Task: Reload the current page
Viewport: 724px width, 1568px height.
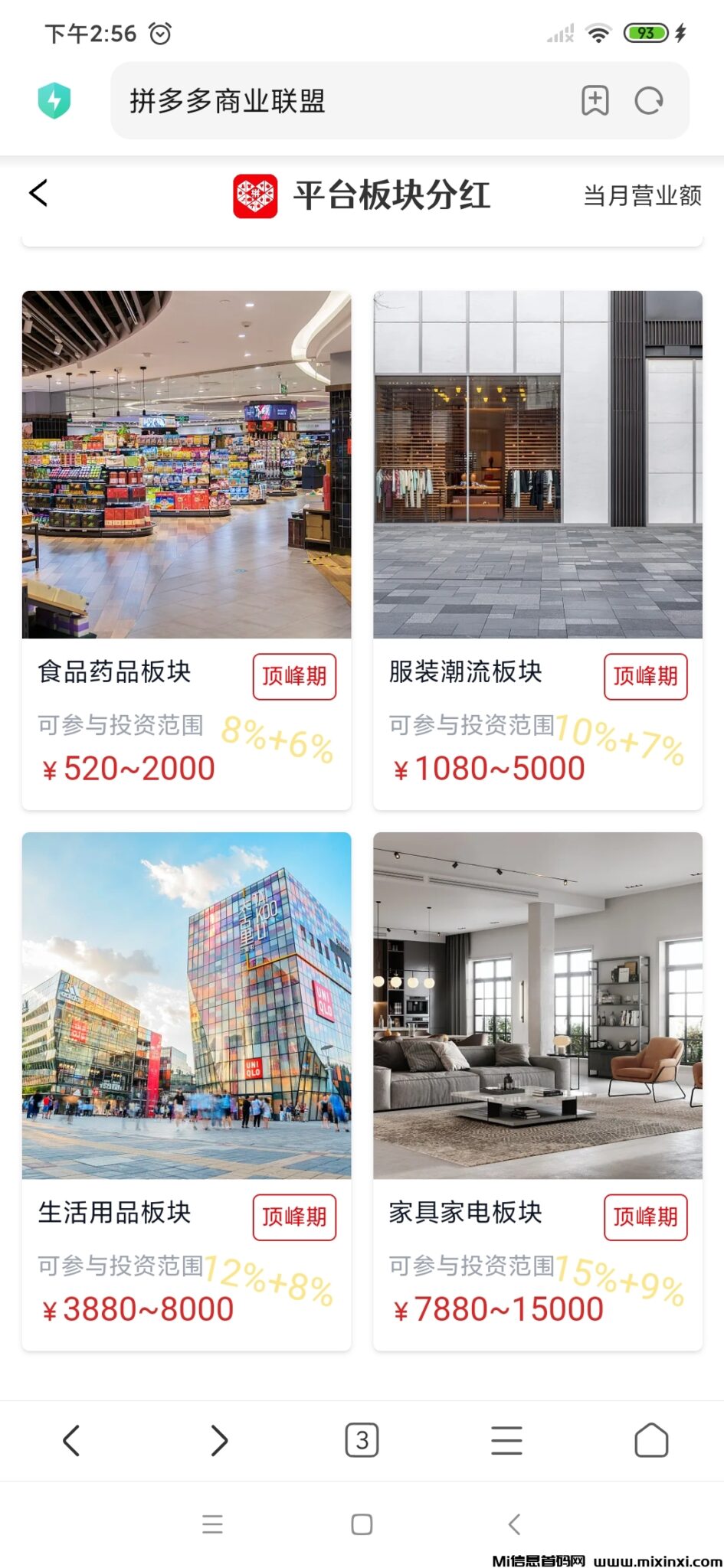Action: pos(648,101)
